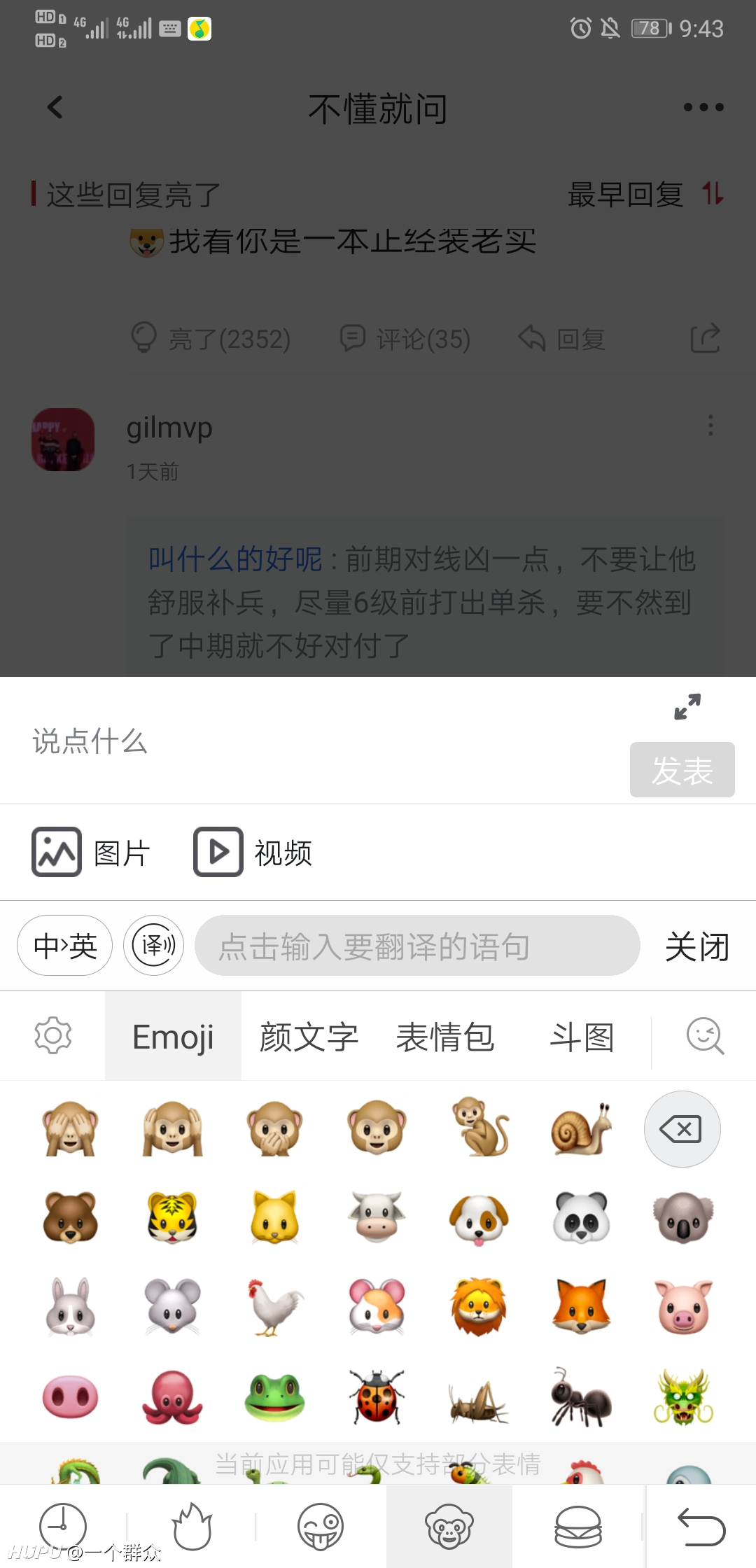This screenshot has height=1568, width=756.
Task: Focus the 说点什么 comment field
Action: pyautogui.click(x=315, y=741)
